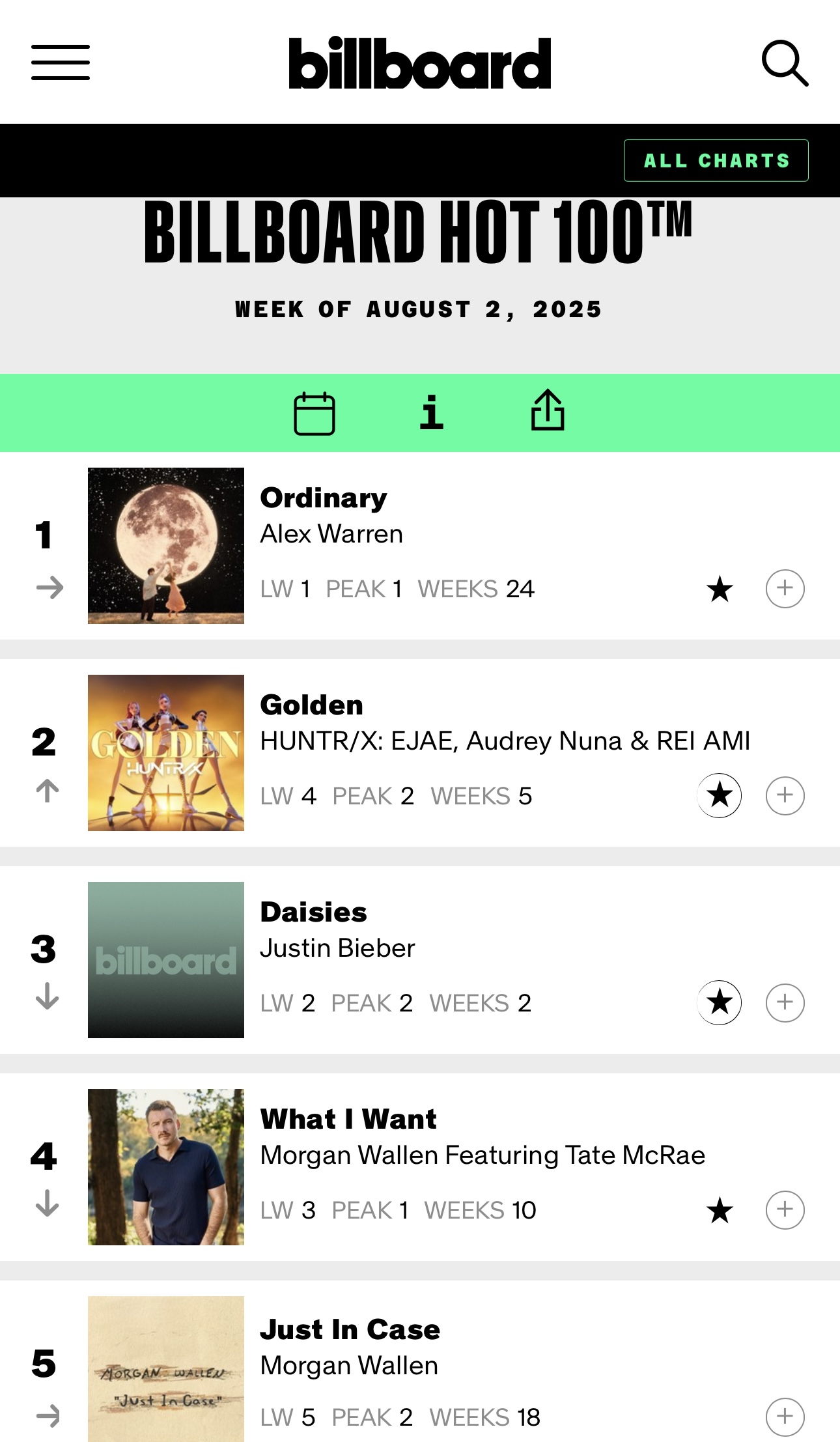
Task: Expand details for Just In Case
Action: (x=785, y=1417)
